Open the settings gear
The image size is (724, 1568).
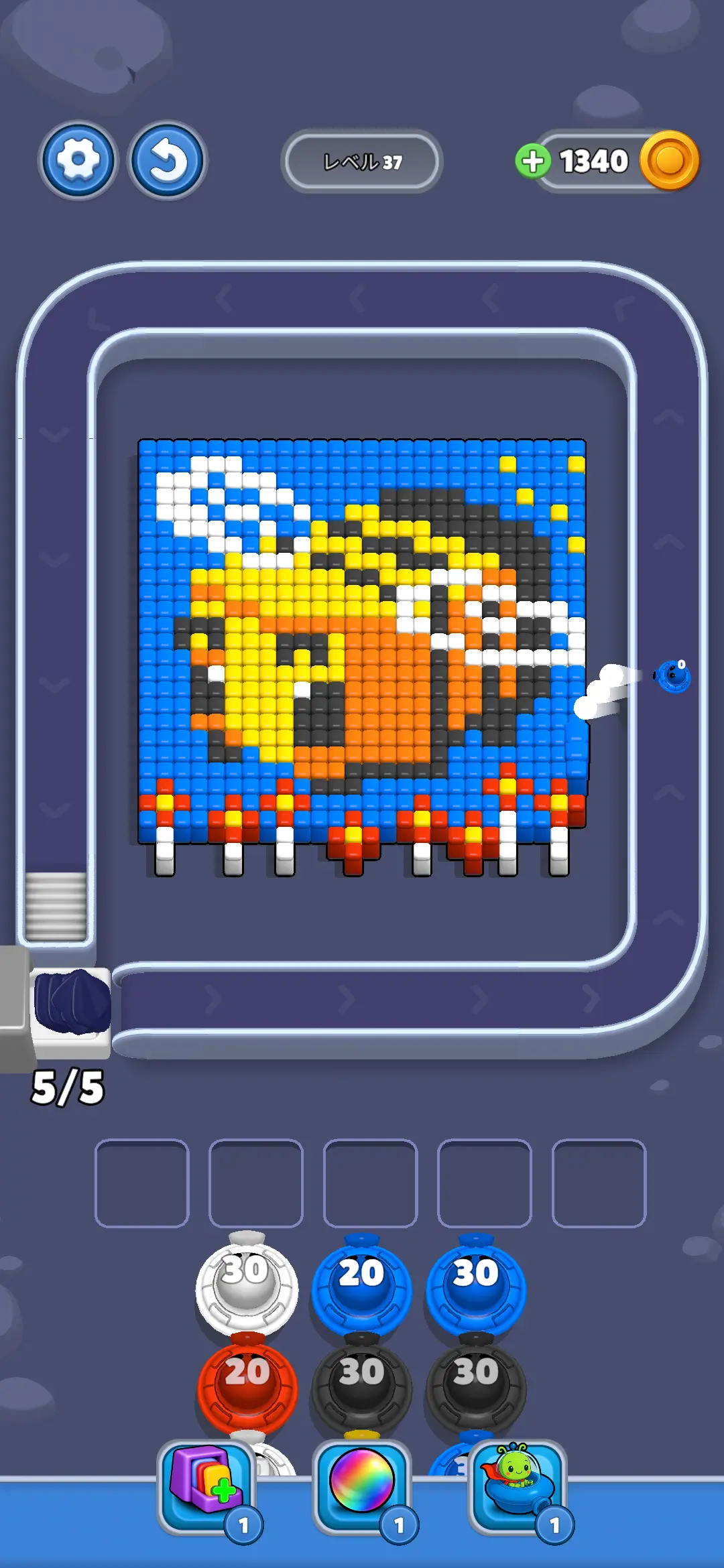(x=78, y=161)
